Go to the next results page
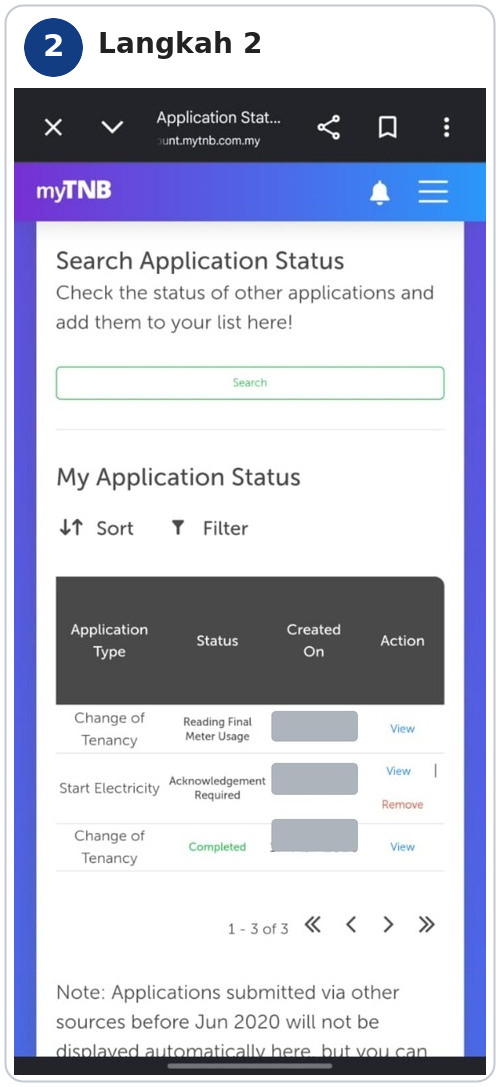 pyautogui.click(x=388, y=924)
